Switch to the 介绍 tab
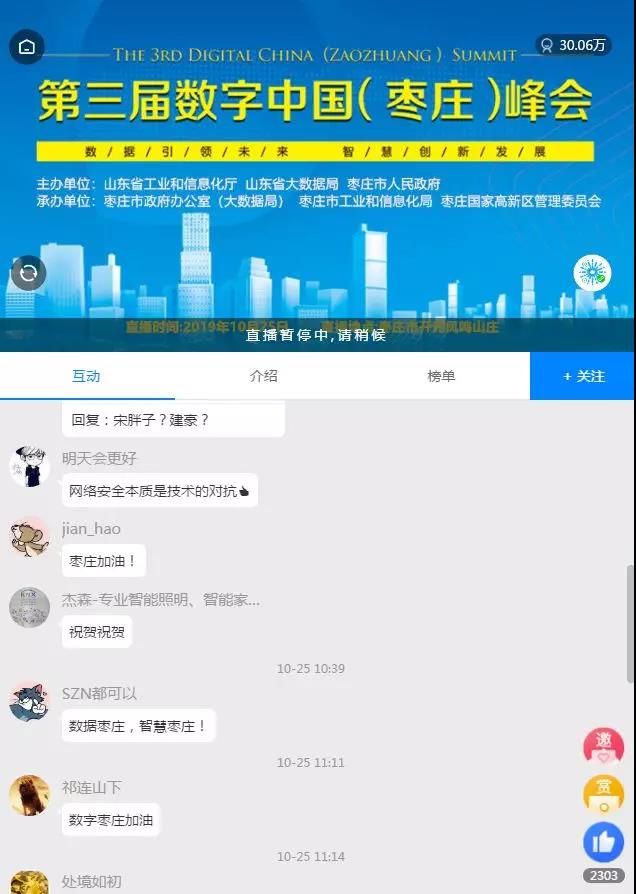Viewport: 636px width, 894px height. coord(263,376)
